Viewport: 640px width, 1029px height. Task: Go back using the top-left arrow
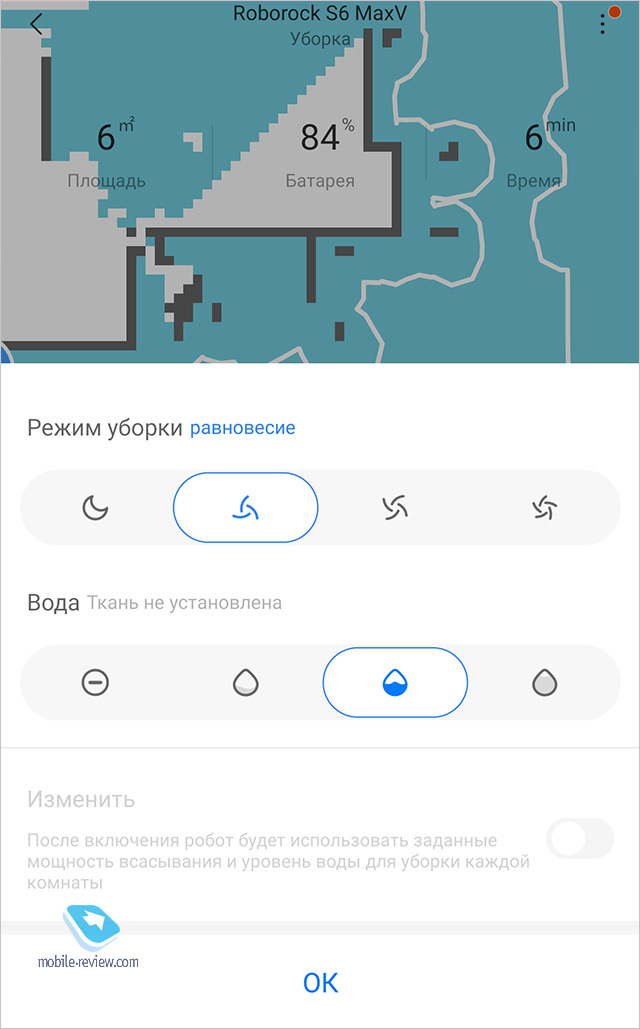[36, 24]
